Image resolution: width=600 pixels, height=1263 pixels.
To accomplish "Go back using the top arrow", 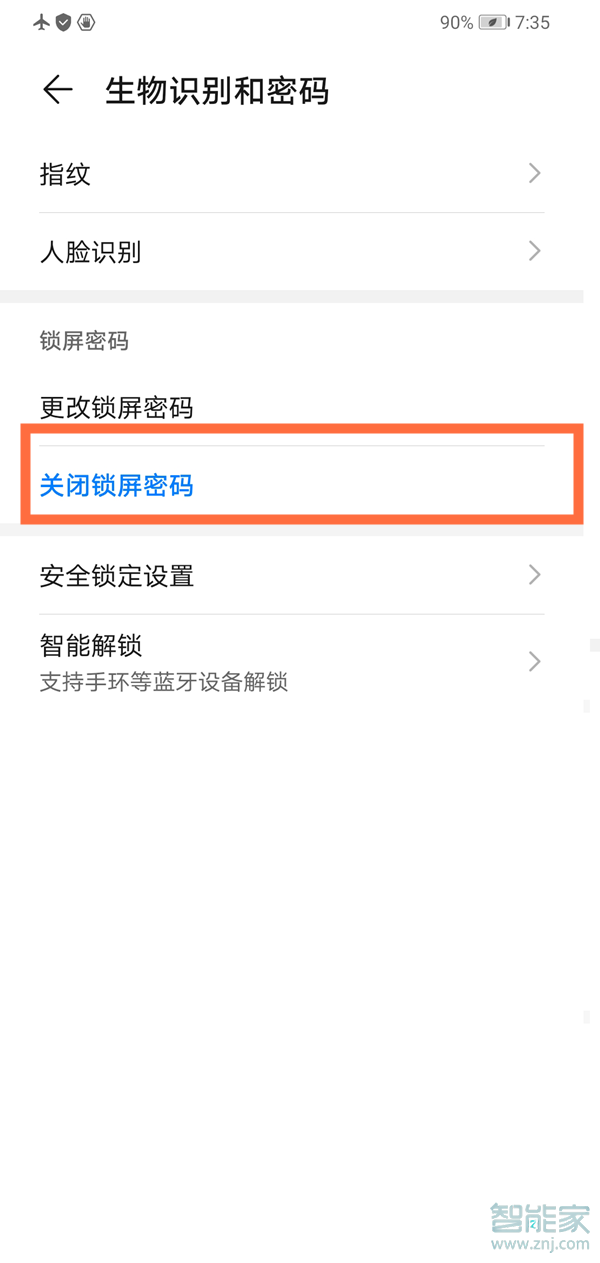I will point(58,90).
